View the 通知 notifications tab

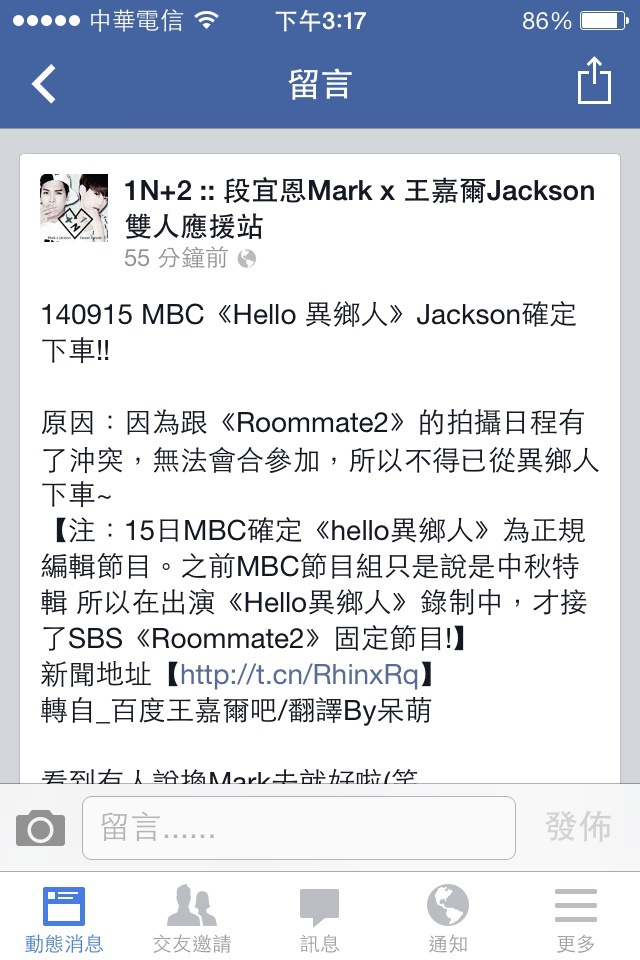point(448,918)
